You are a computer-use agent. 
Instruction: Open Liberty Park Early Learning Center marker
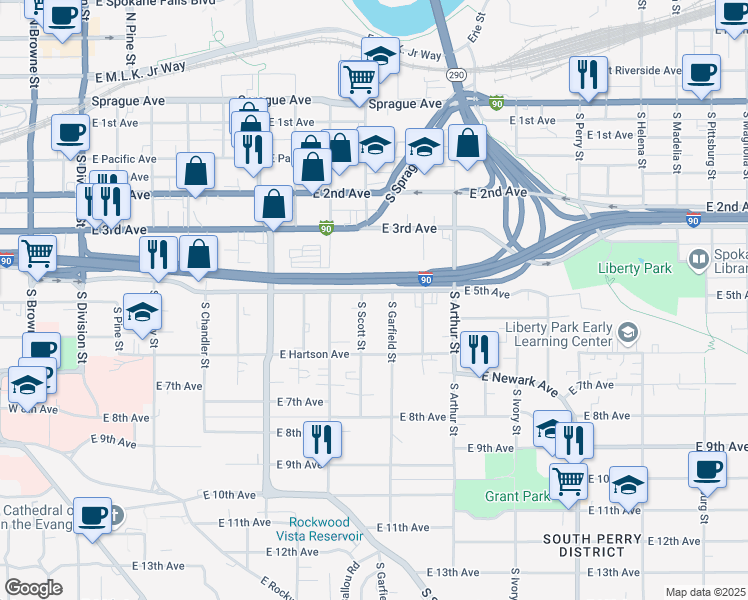tap(628, 332)
